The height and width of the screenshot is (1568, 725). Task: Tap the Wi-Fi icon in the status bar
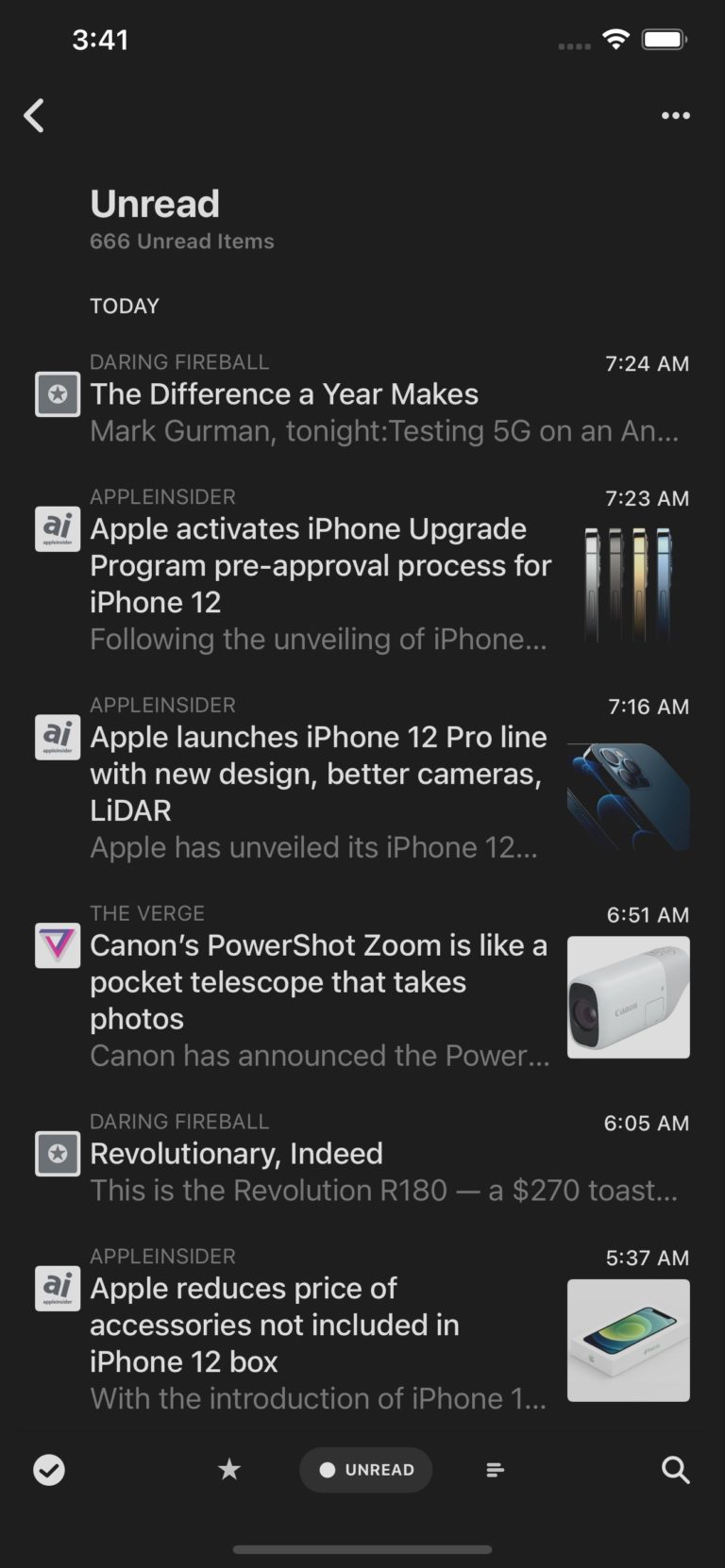[x=616, y=40]
